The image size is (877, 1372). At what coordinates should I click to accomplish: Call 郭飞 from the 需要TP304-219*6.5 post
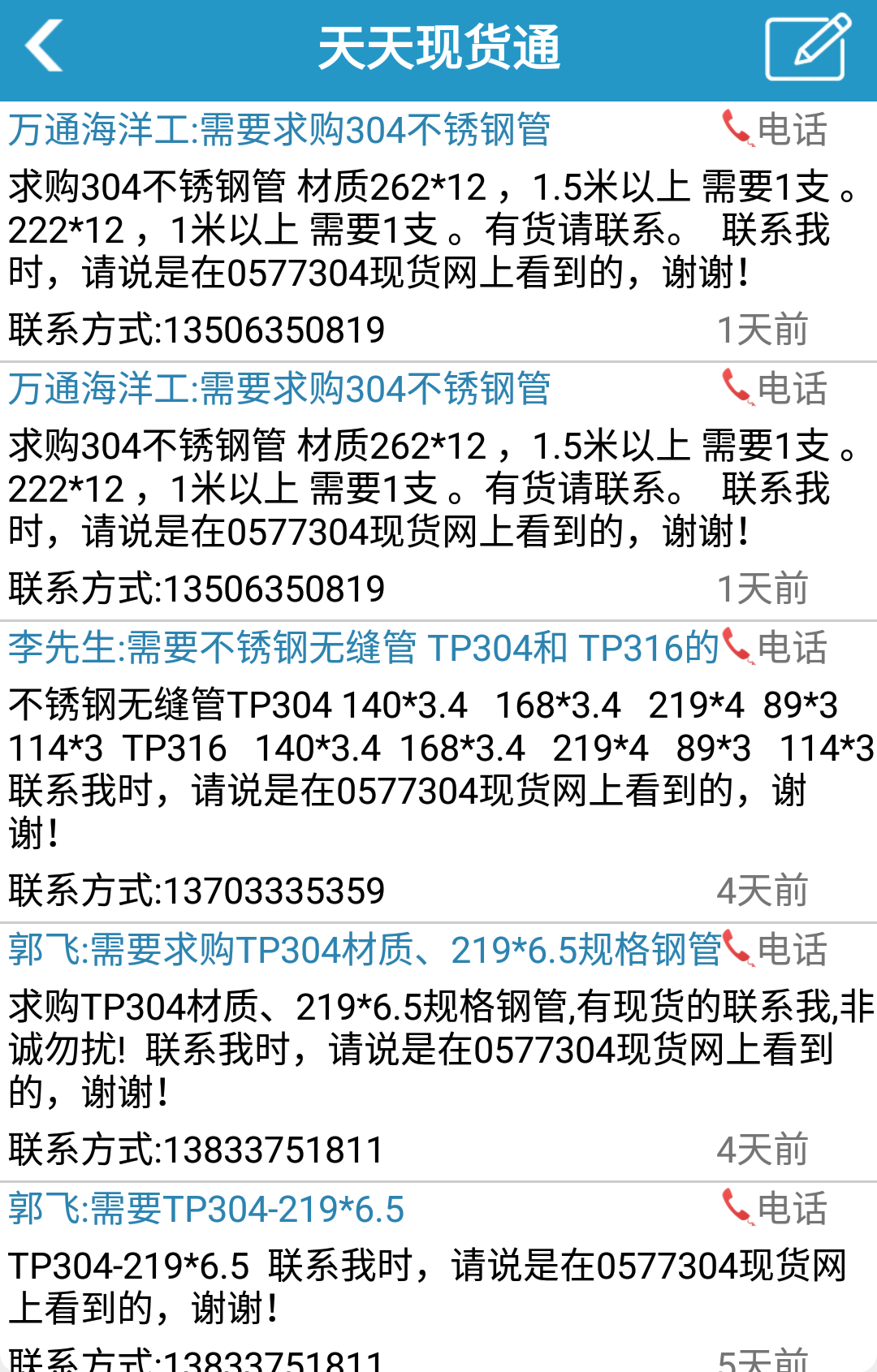[775, 1208]
